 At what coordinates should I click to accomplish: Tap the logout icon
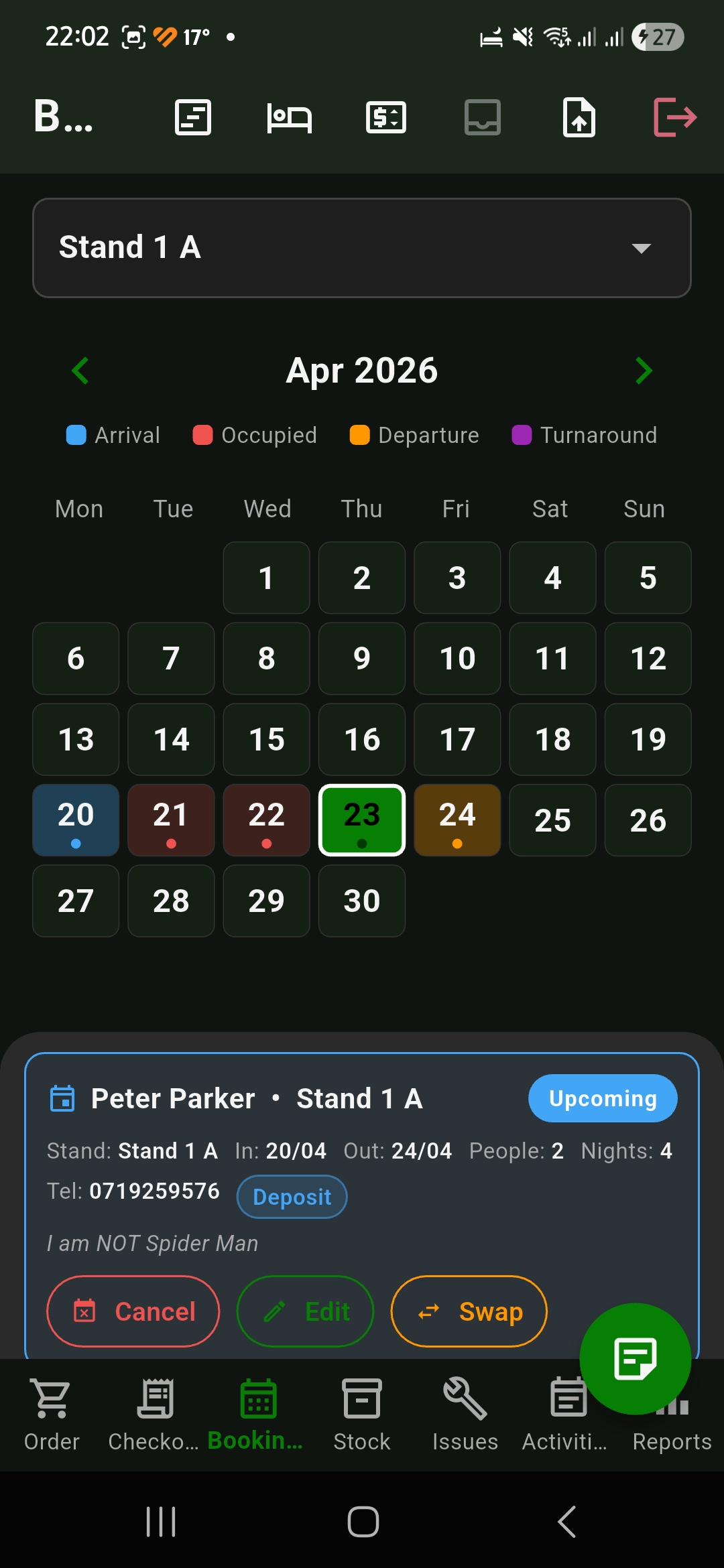pos(675,117)
